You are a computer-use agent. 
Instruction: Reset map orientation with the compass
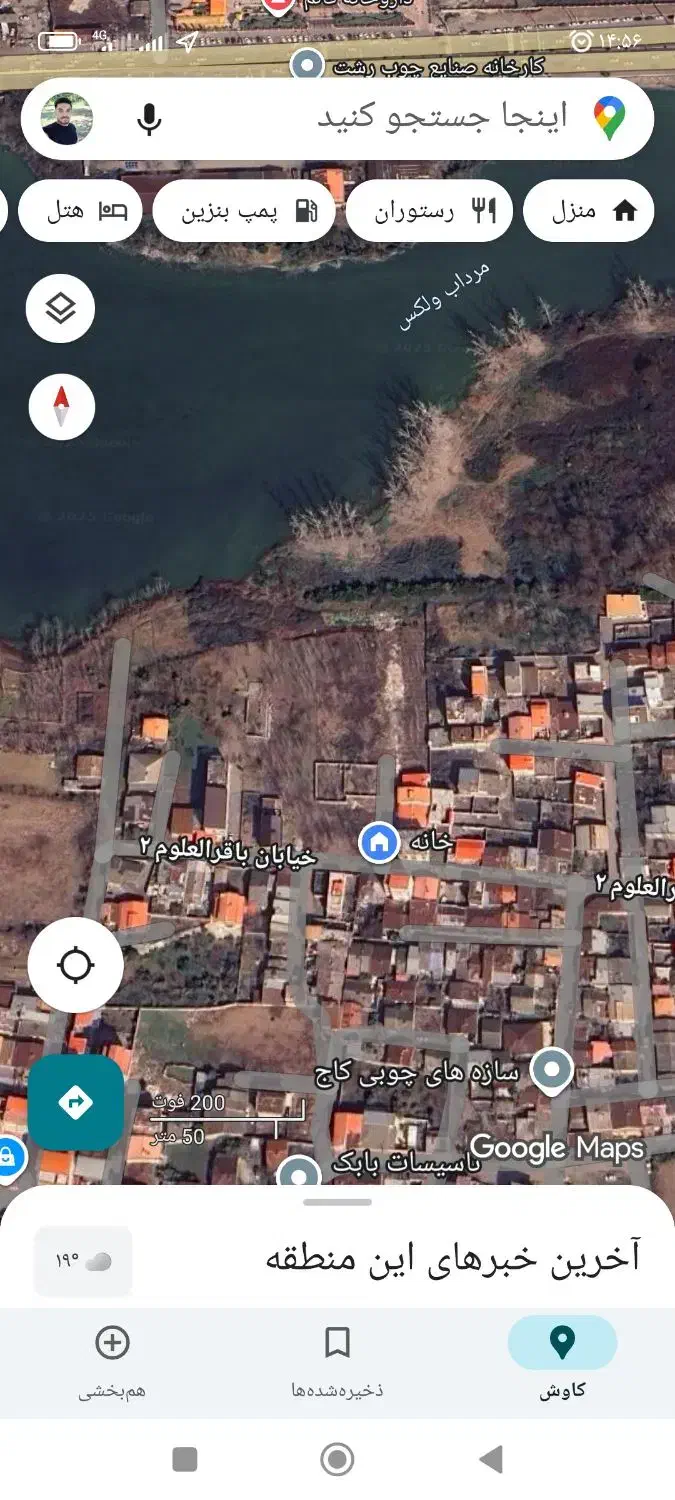(61, 407)
